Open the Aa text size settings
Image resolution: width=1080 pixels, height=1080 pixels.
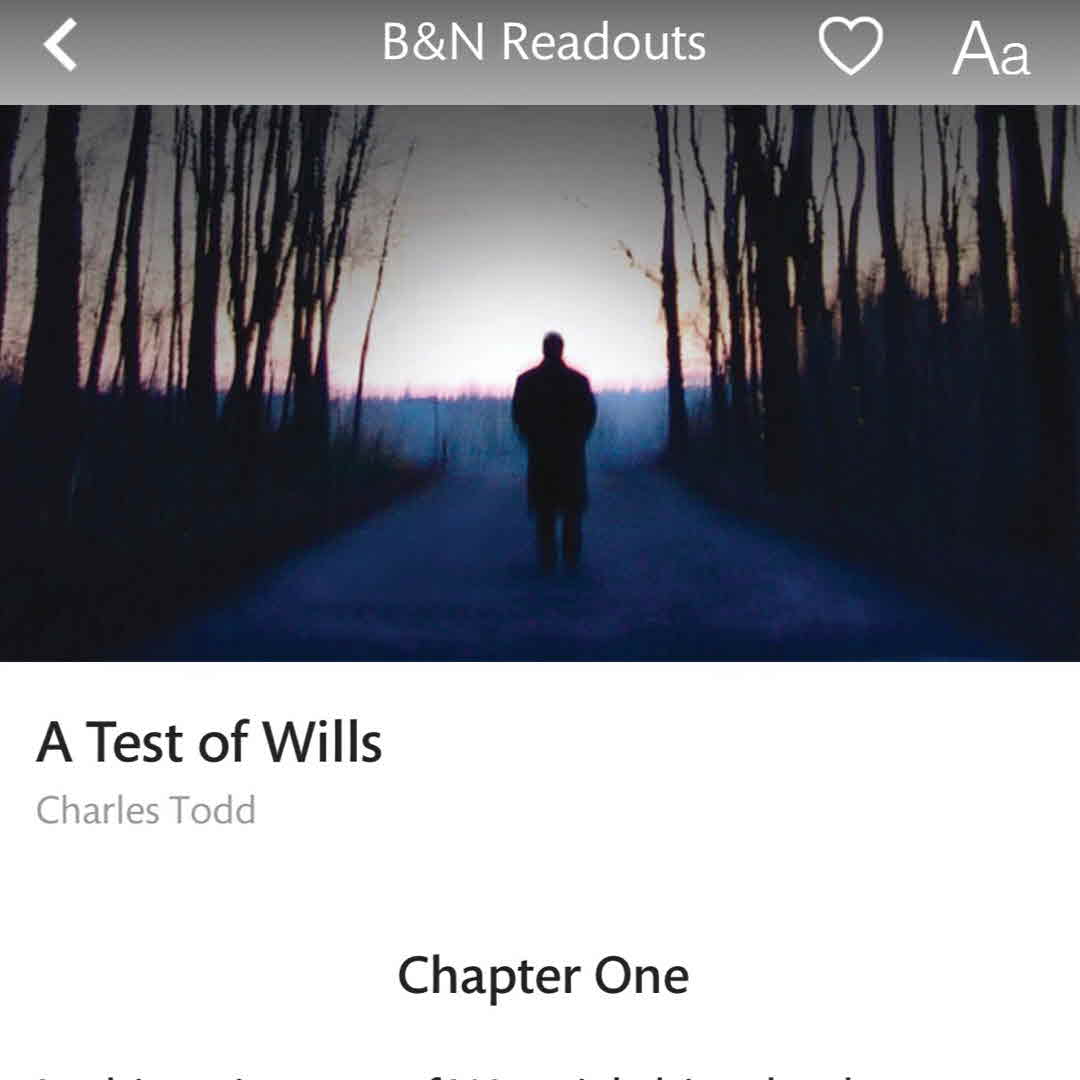[x=990, y=48]
